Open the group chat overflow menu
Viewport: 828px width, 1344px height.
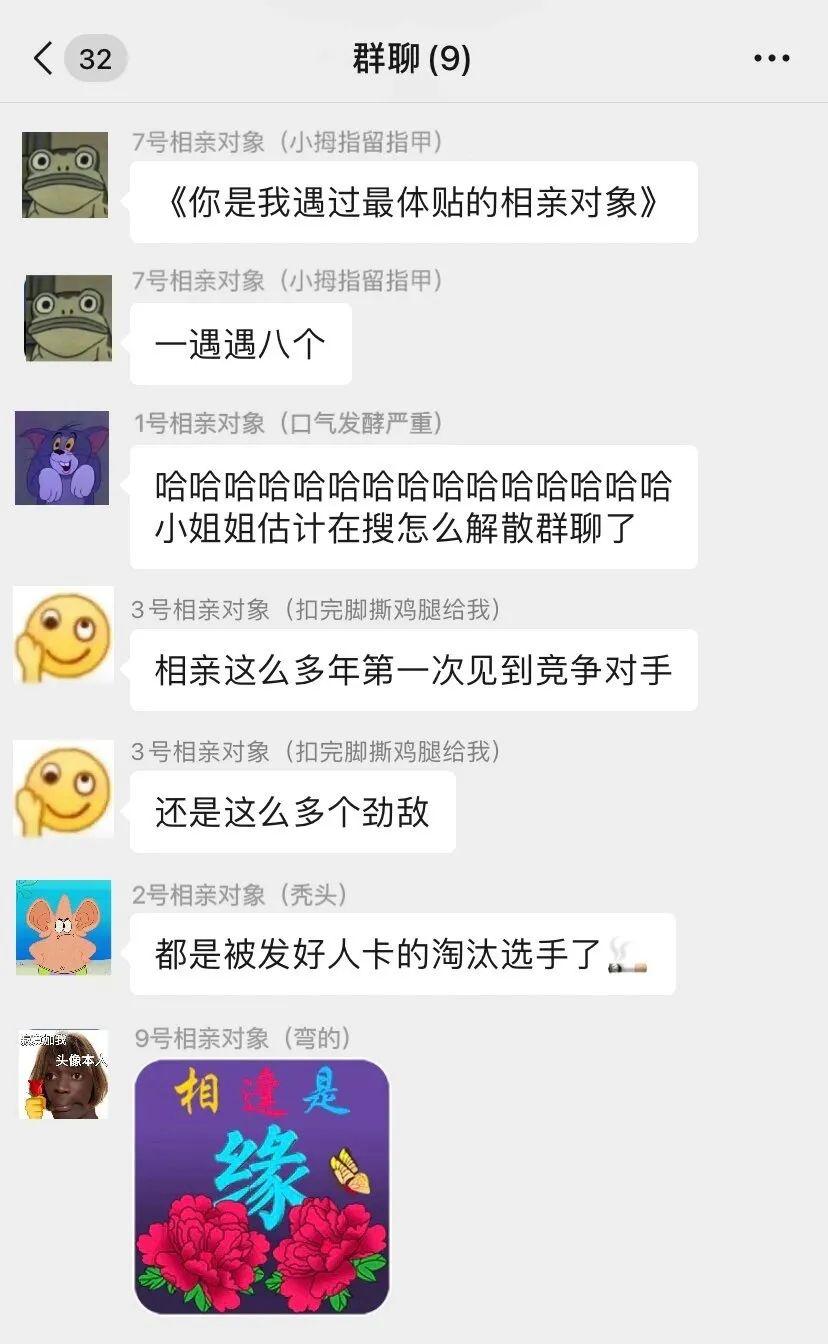771,59
